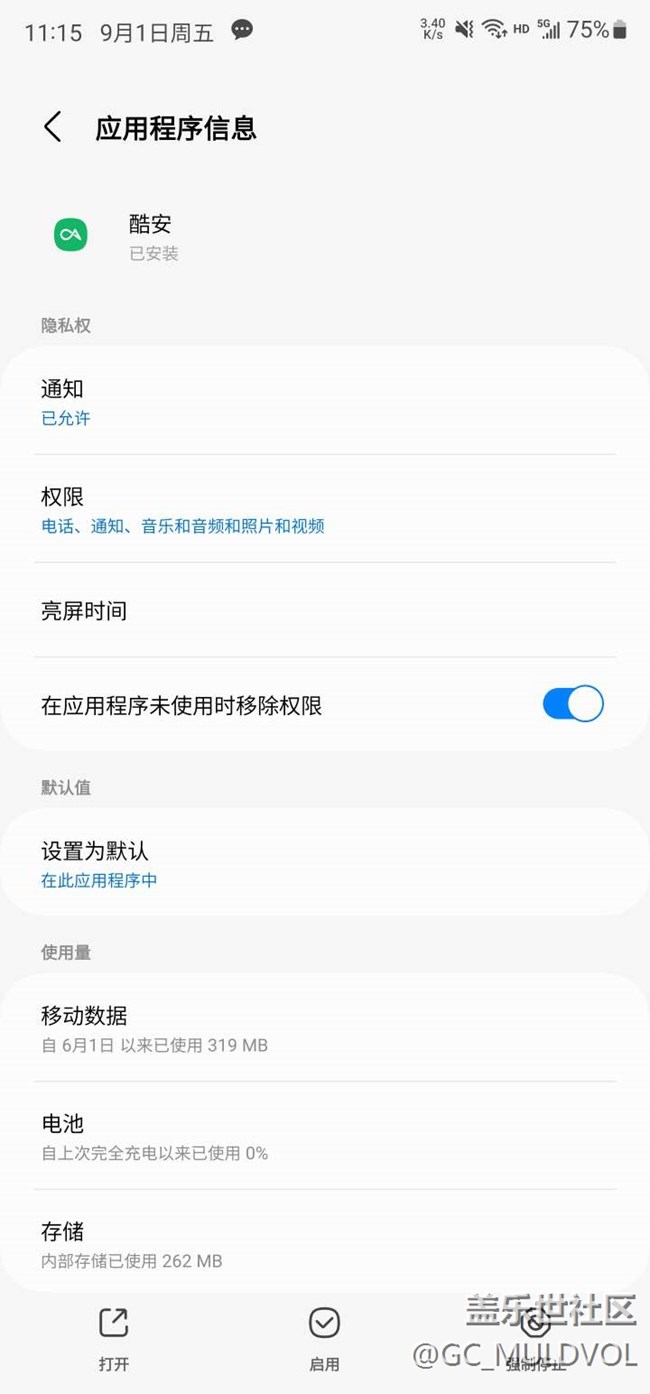Open 亮屏时间 details
This screenshot has height=1394, width=650.
click(x=325, y=610)
